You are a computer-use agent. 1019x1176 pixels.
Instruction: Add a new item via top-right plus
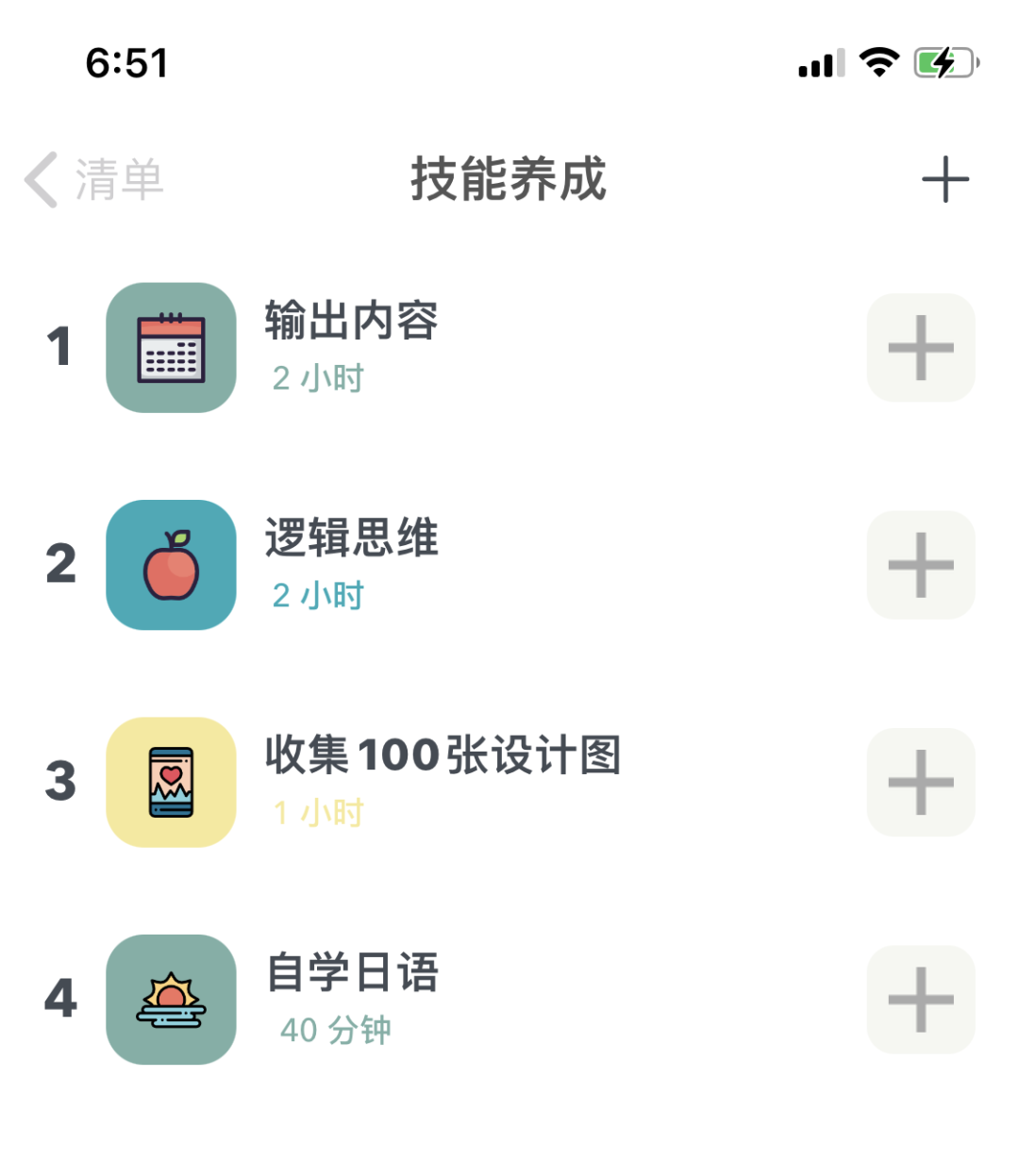944,179
